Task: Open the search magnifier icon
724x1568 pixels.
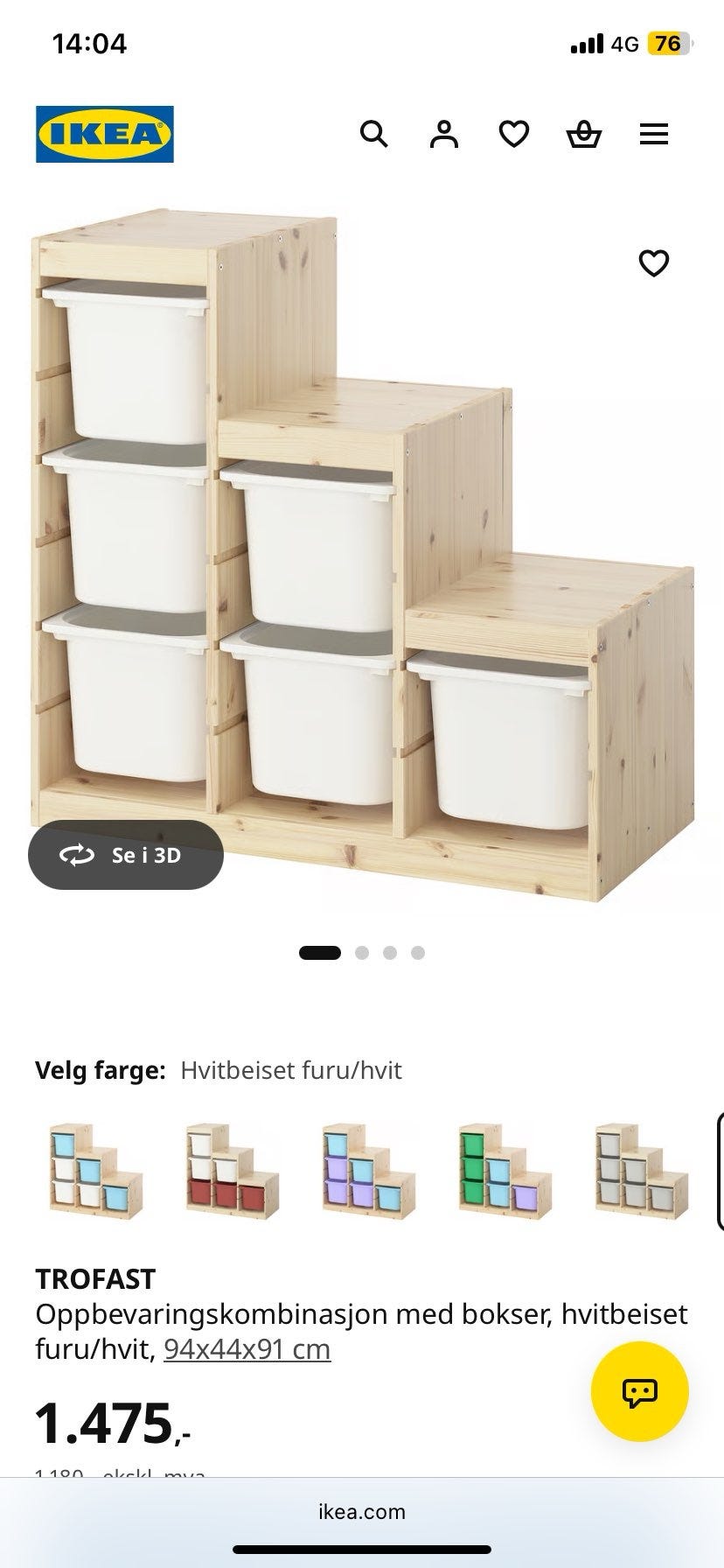Action: pos(373,134)
